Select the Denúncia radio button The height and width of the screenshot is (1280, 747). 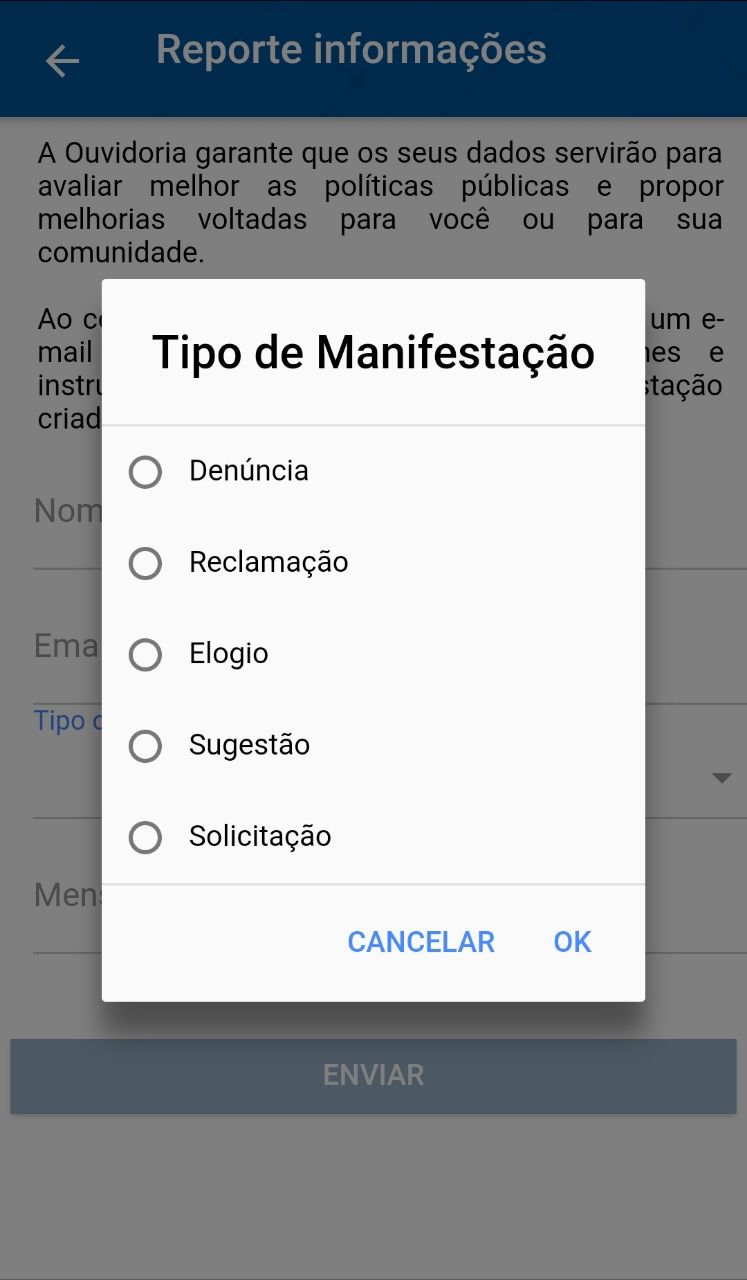(145, 471)
